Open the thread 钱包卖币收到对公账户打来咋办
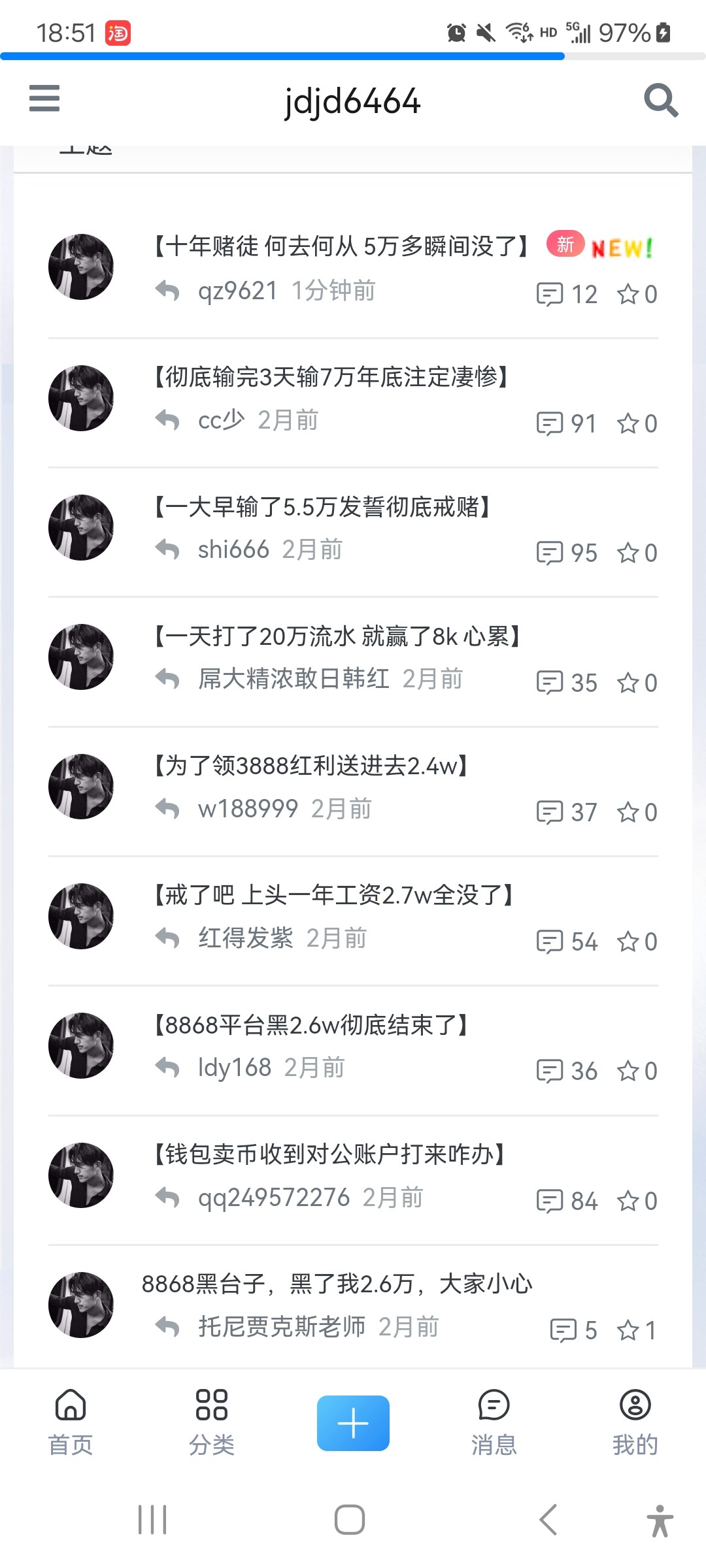Screen dimensions: 706x1568 329,1154
